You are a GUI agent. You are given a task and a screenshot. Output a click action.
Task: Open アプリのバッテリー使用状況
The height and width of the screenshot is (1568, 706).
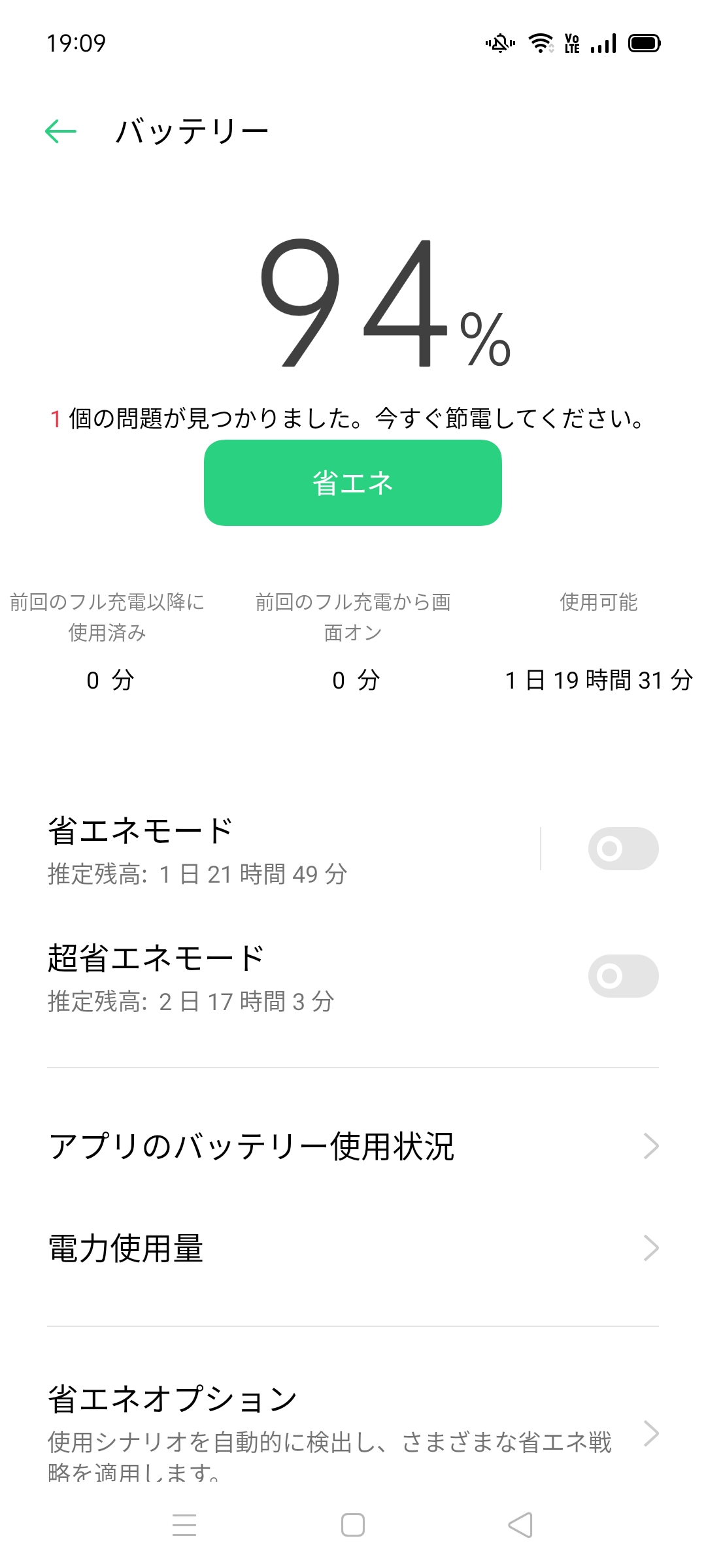[353, 1146]
